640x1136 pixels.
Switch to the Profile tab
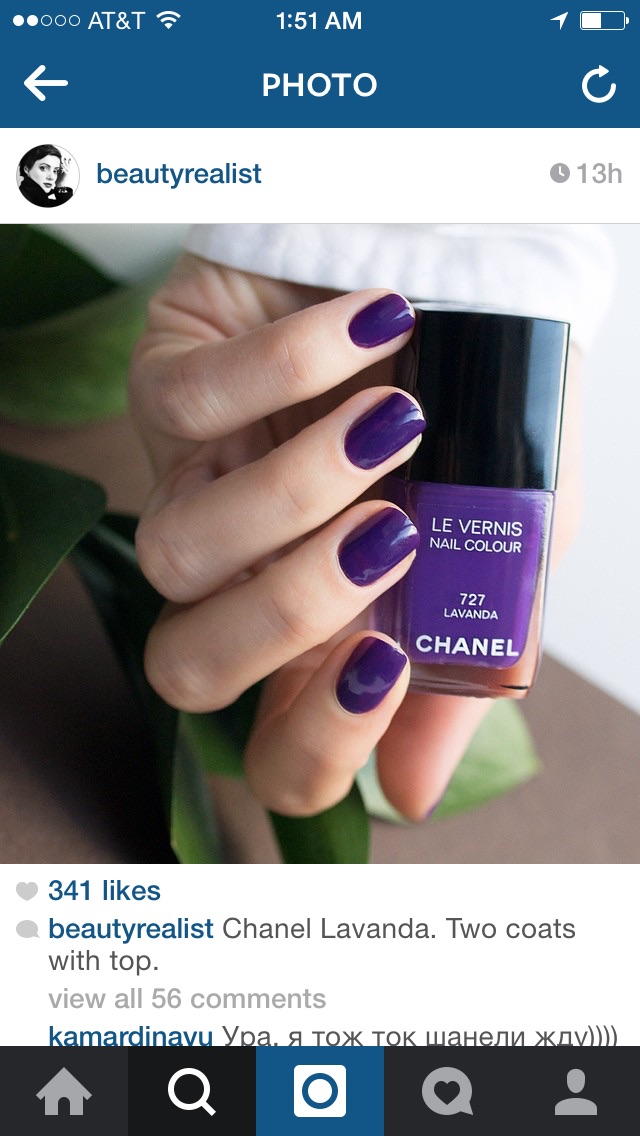tap(575, 1091)
